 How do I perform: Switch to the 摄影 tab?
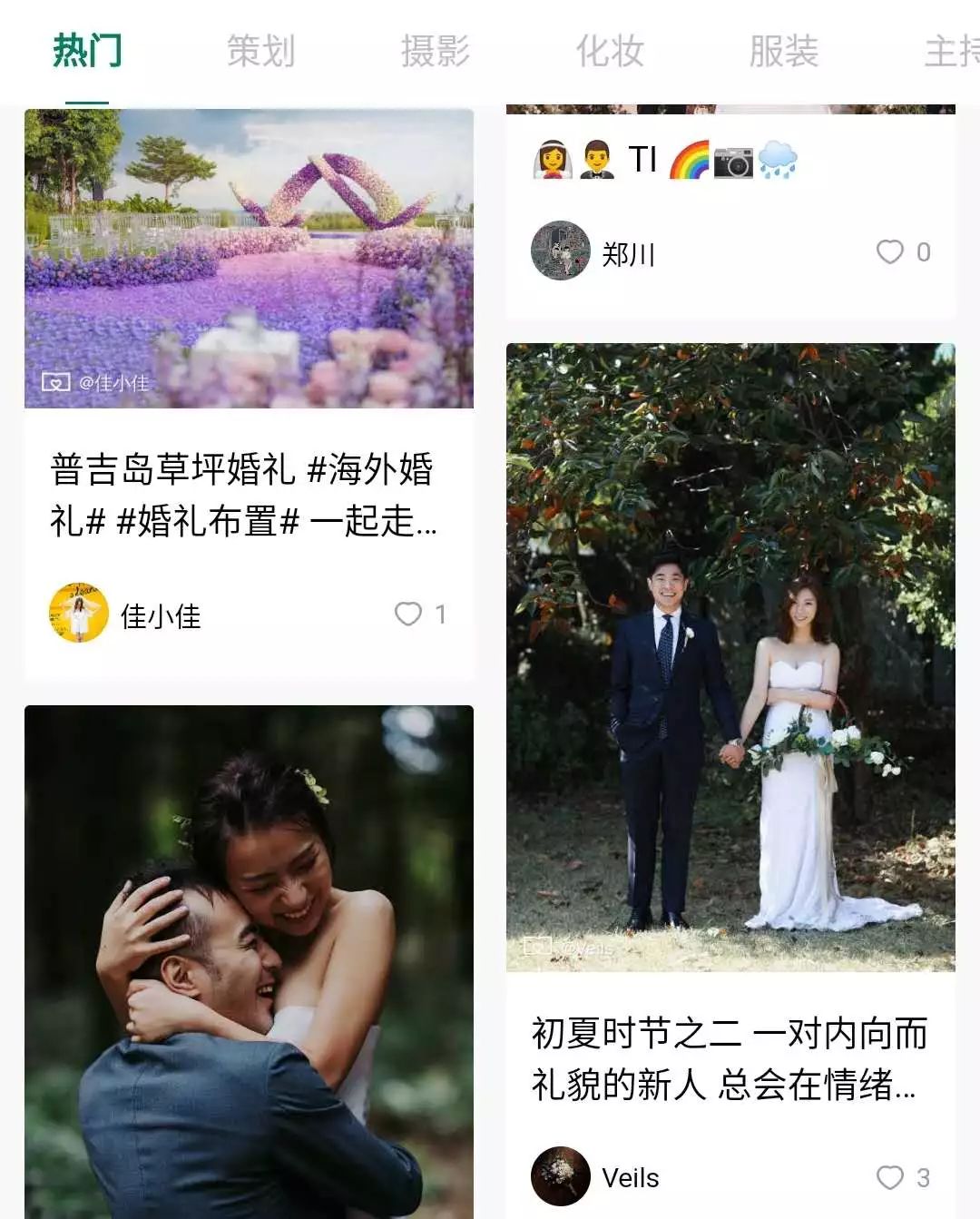click(x=436, y=52)
